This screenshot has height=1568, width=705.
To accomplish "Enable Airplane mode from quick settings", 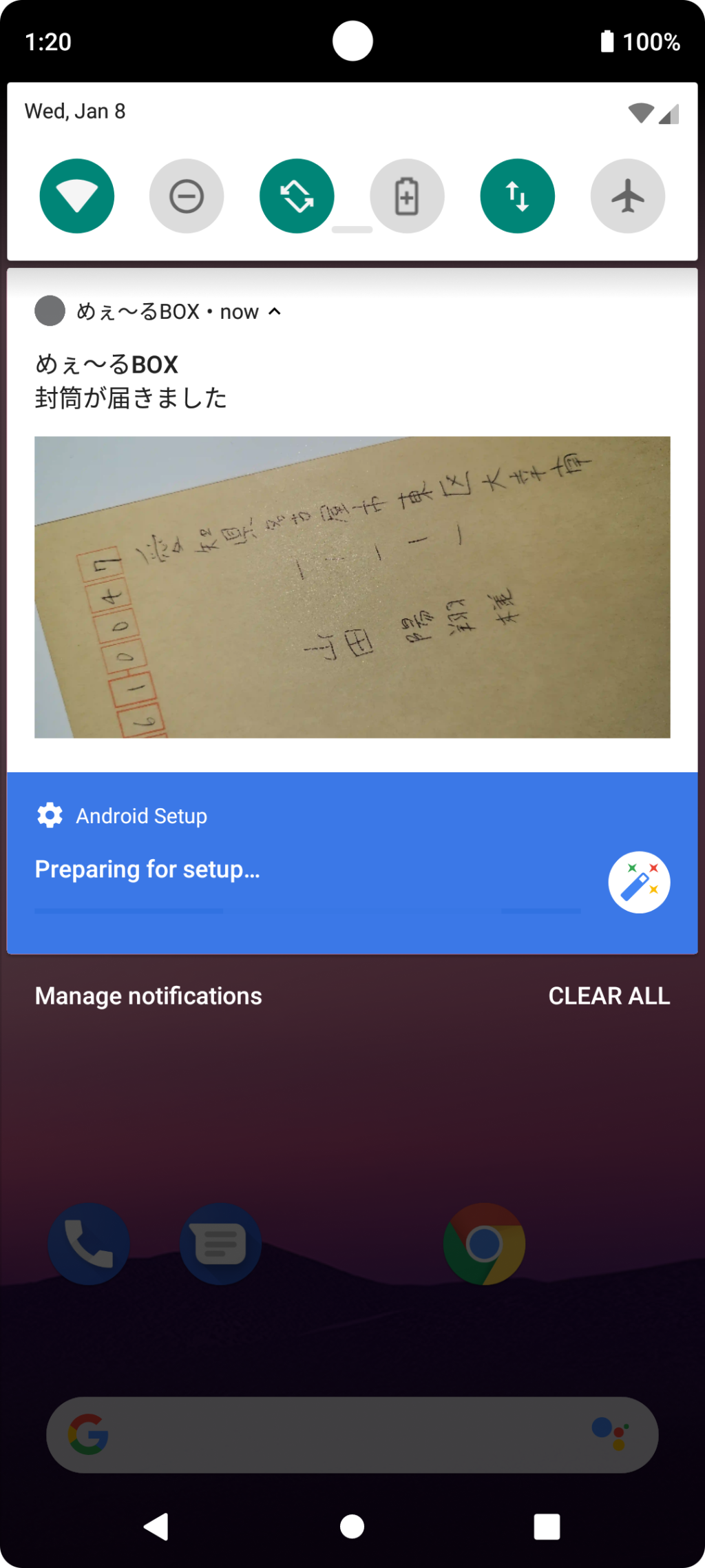I will point(627,196).
